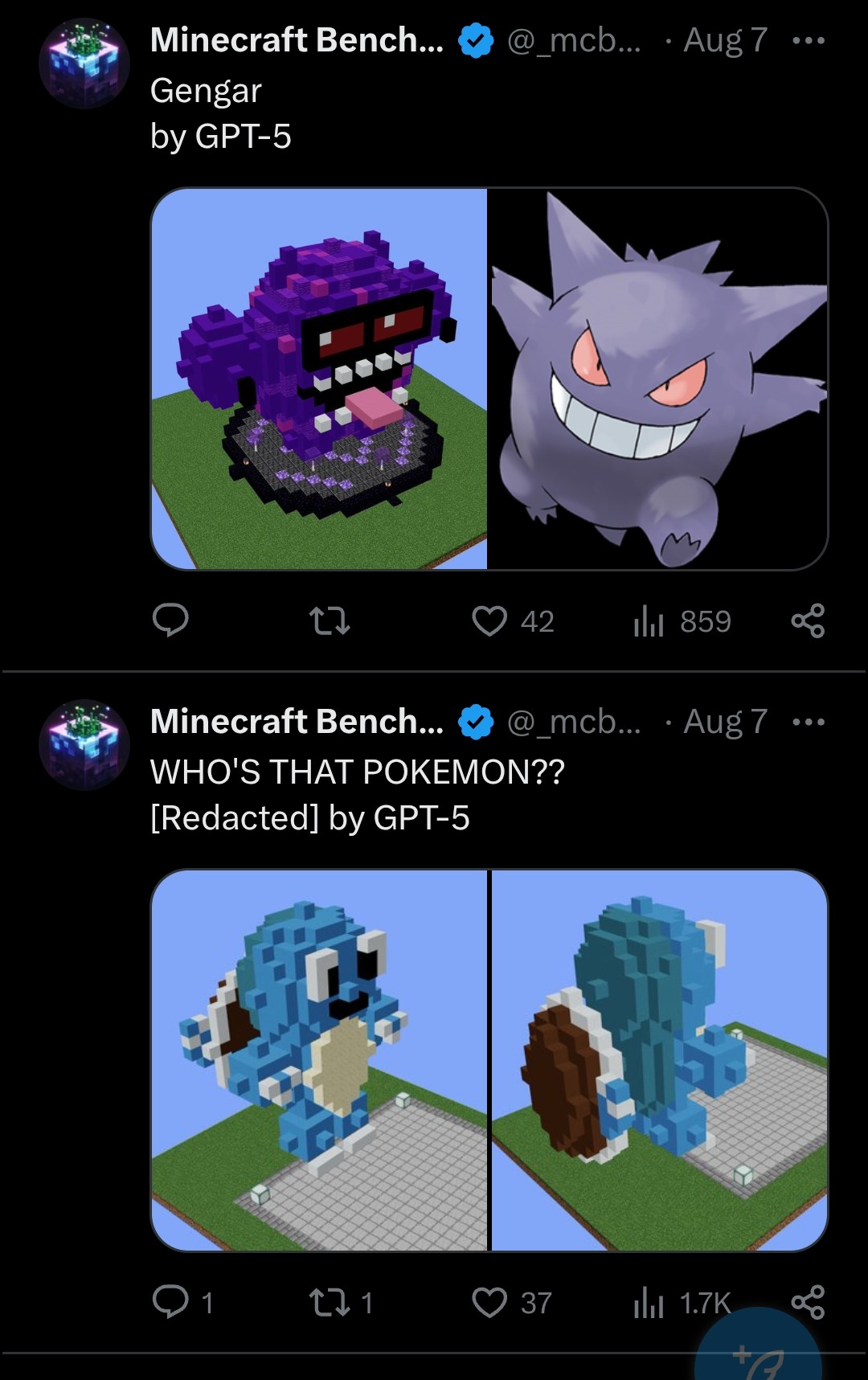Screen dimensions: 868x1380
Task: Reply to the WHO'S THAT POKEMON post
Action: (170, 1302)
